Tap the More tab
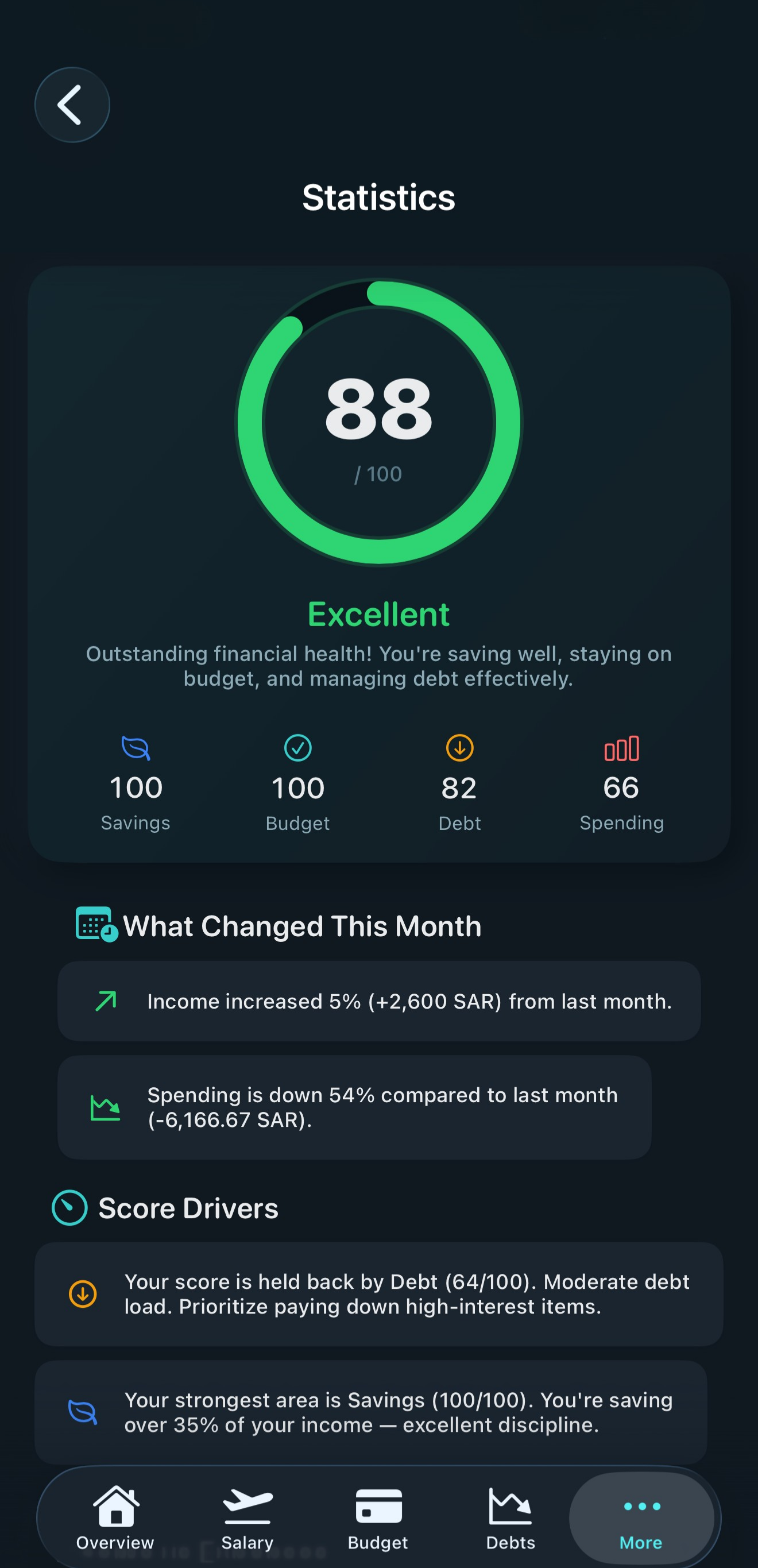 641,1517
